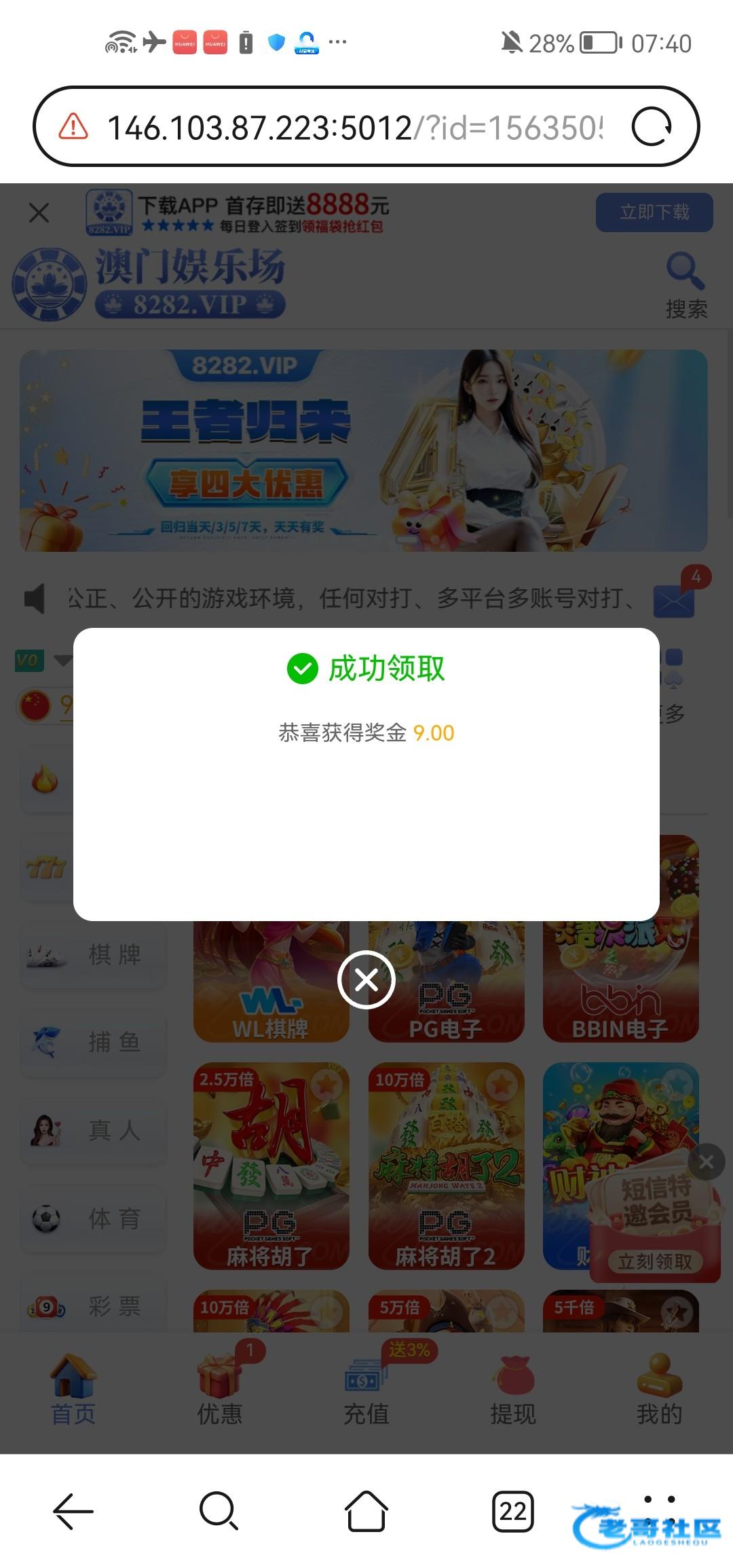Select the 捕鱼 game category
This screenshot has height=1568, width=733.
pos(94,1042)
